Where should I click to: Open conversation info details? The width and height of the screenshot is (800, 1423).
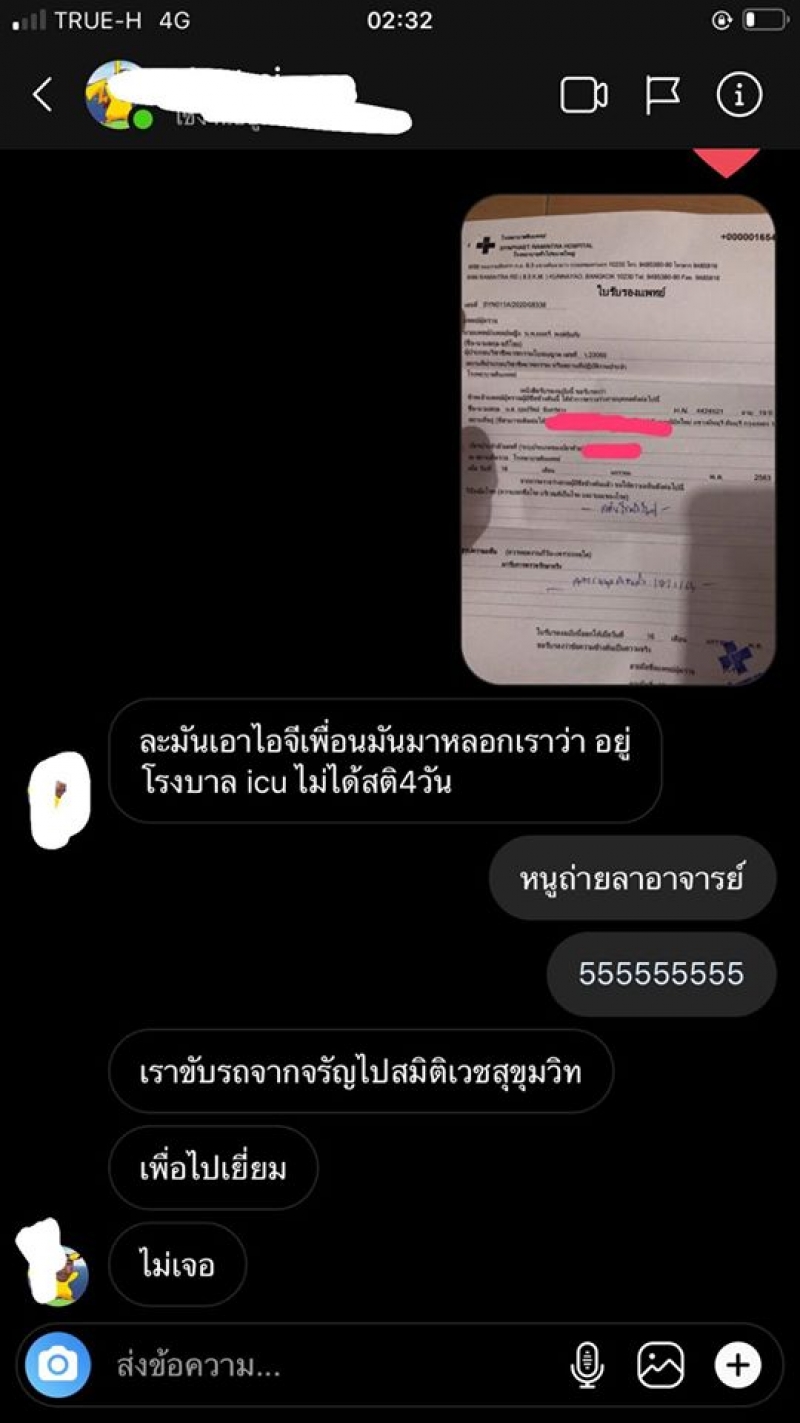point(739,96)
